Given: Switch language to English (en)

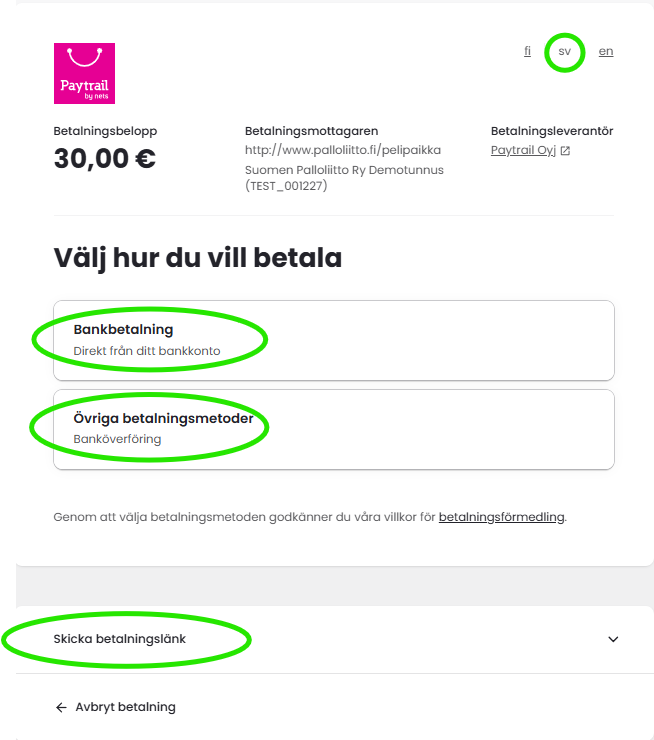Looking at the screenshot, I should [x=606, y=51].
